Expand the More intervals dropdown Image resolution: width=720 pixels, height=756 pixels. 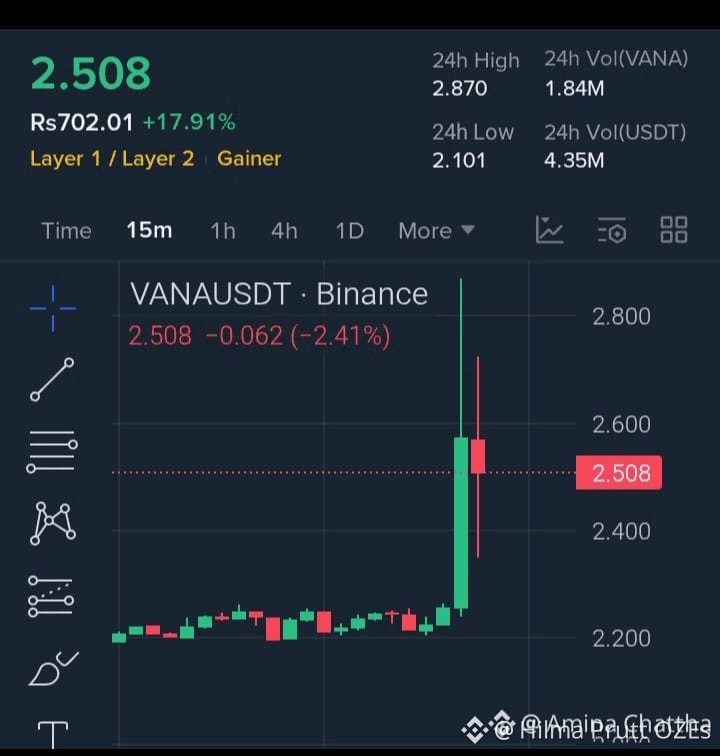436,231
